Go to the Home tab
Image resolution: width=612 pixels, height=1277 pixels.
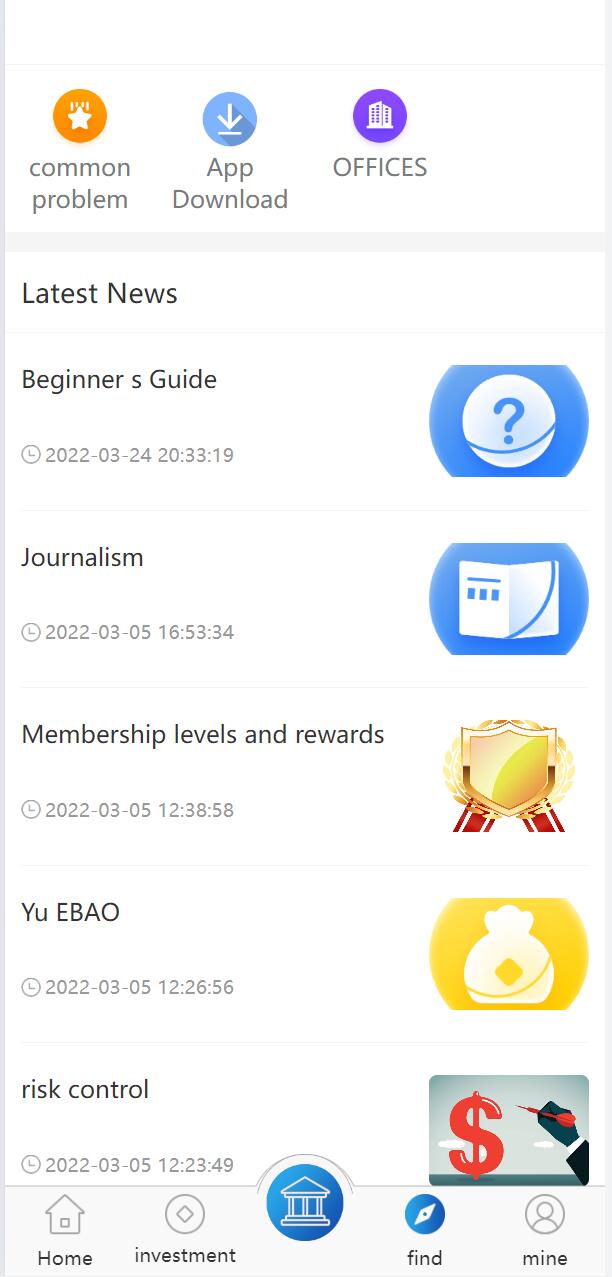pyautogui.click(x=65, y=1232)
